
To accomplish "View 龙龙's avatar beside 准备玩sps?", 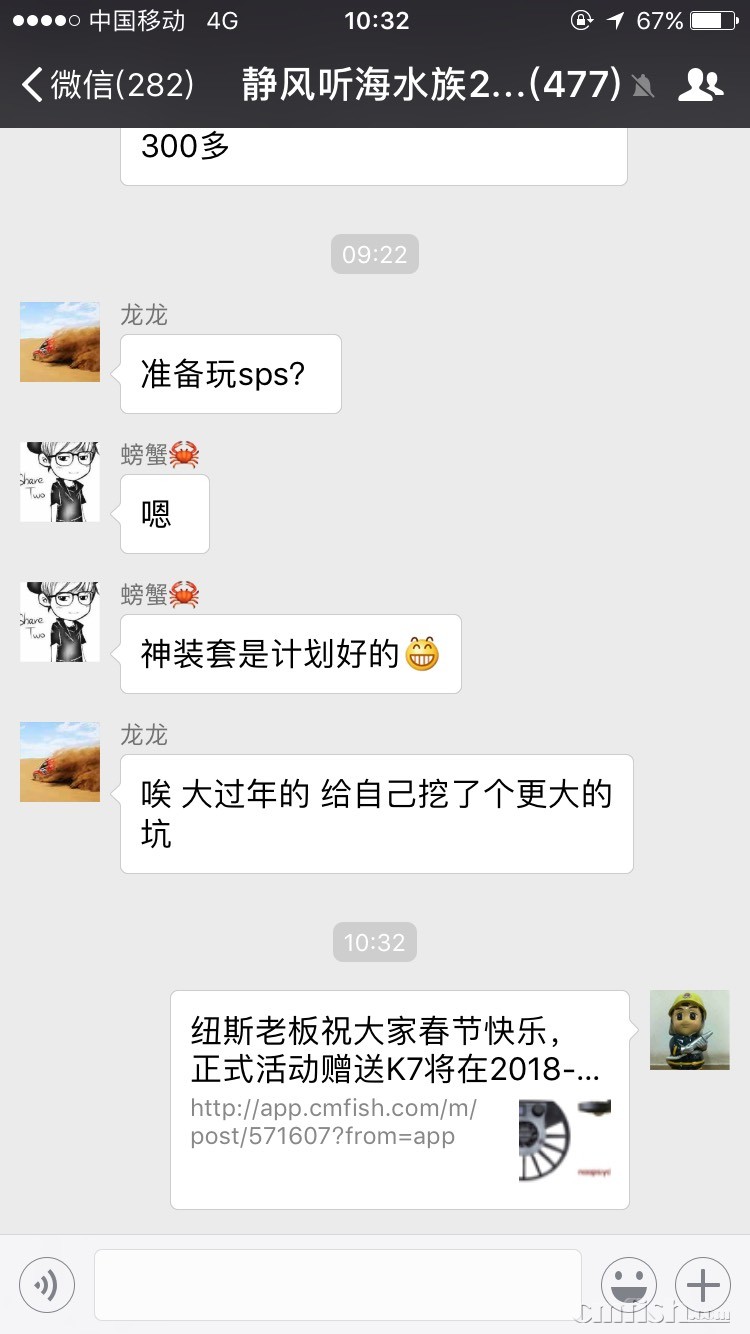I will click(60, 342).
